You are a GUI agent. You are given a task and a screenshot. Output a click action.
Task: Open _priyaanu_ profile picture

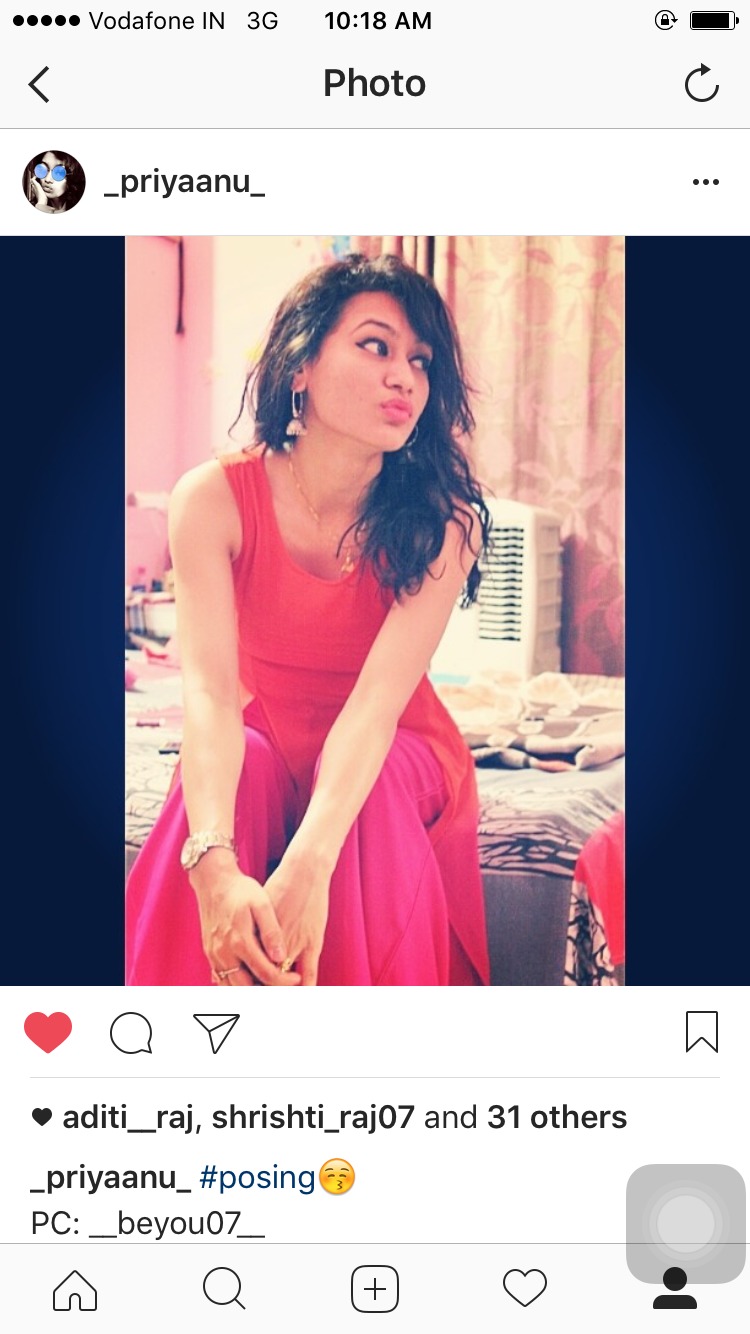click(x=54, y=182)
